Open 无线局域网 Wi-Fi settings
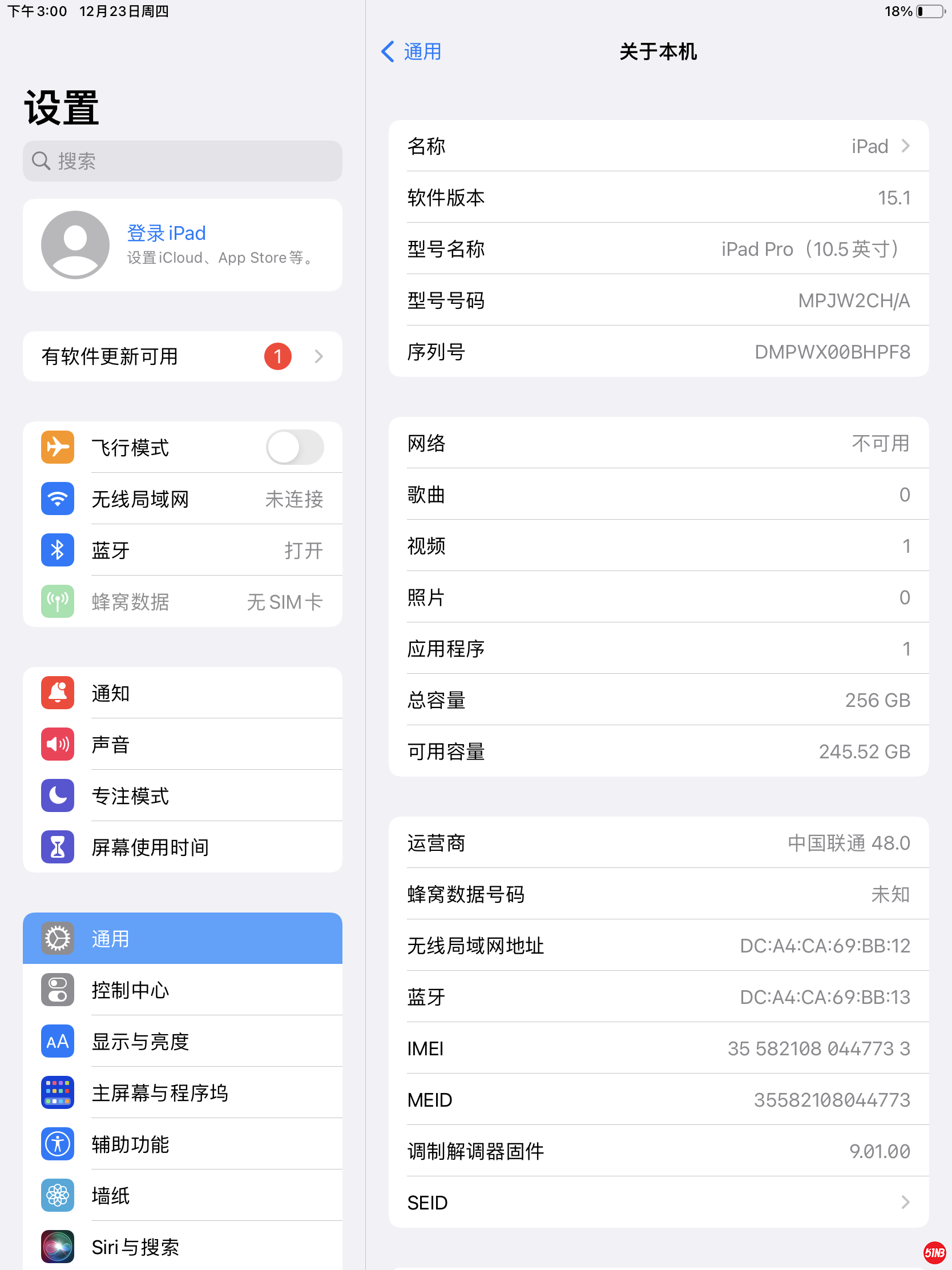This screenshot has height=1270, width=952. coord(183,499)
